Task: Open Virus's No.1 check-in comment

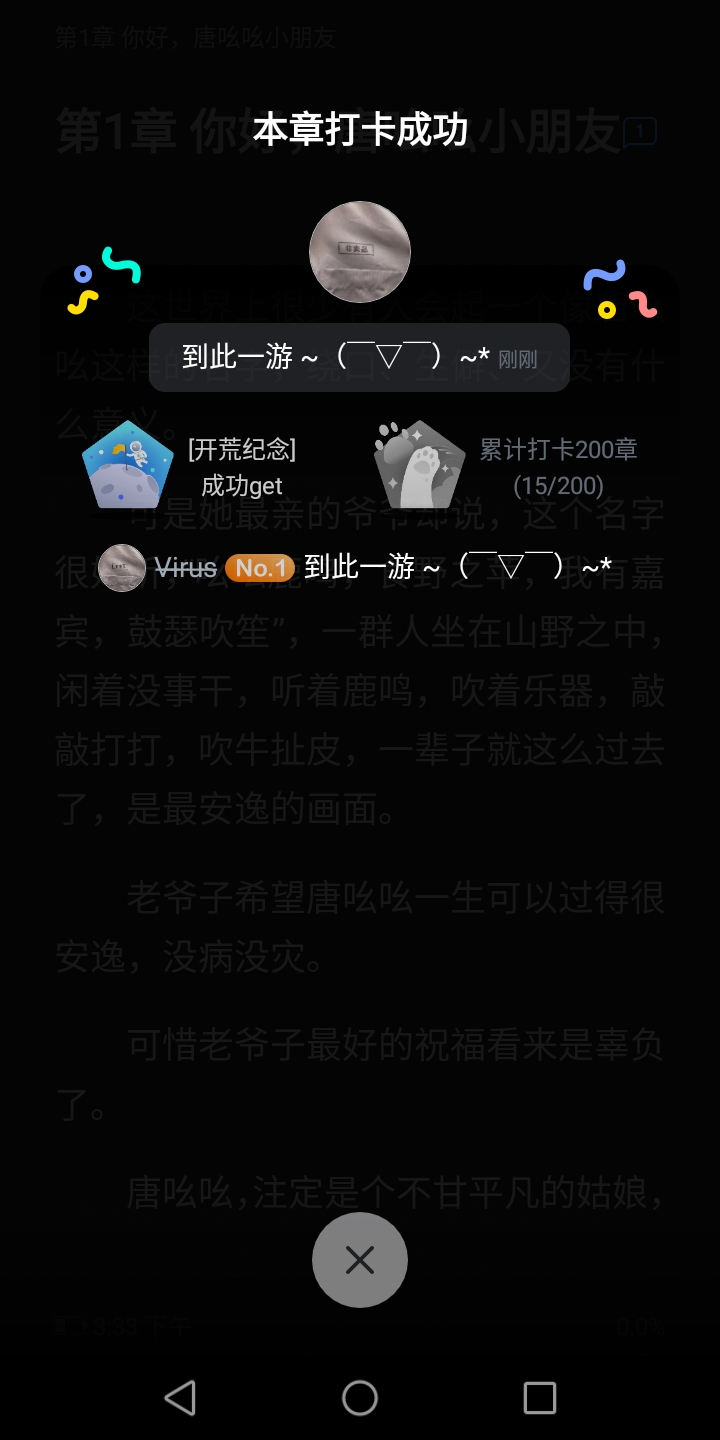Action: pos(355,568)
